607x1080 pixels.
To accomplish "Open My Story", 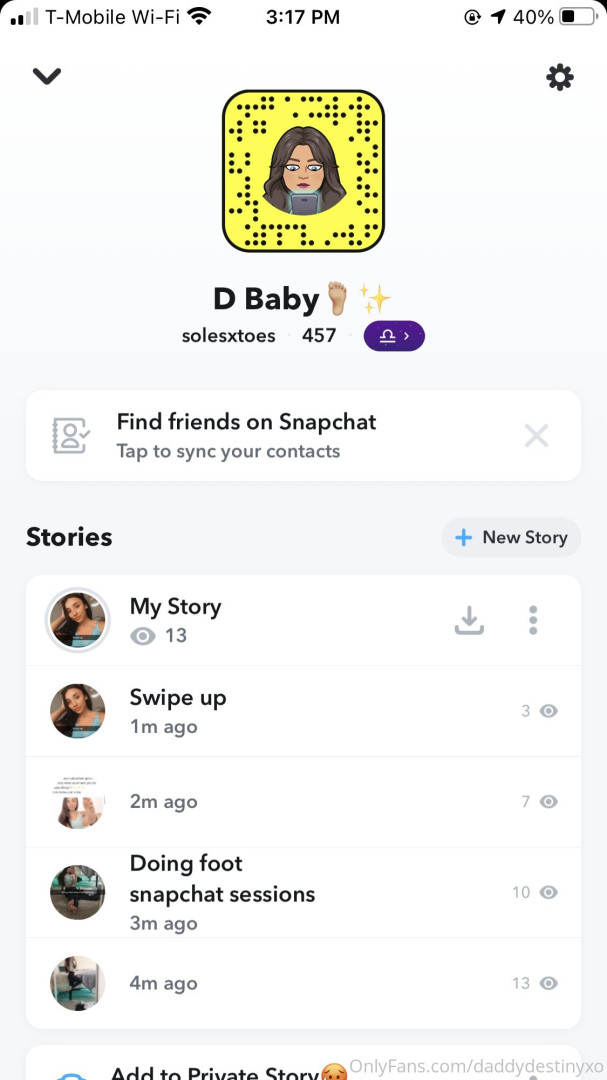I will pyautogui.click(x=176, y=620).
